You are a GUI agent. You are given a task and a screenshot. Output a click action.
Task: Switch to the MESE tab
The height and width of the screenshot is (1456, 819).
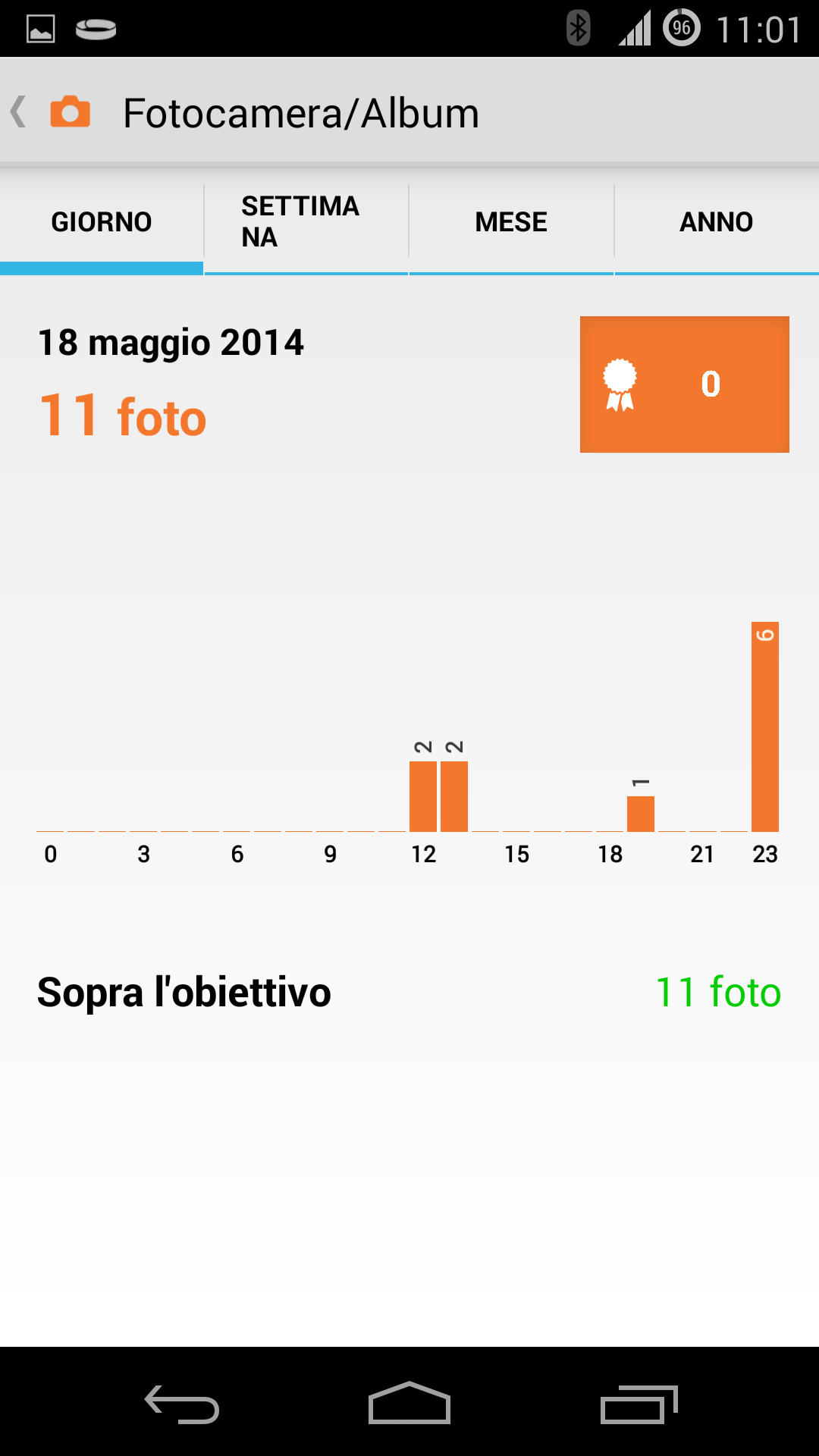(511, 222)
